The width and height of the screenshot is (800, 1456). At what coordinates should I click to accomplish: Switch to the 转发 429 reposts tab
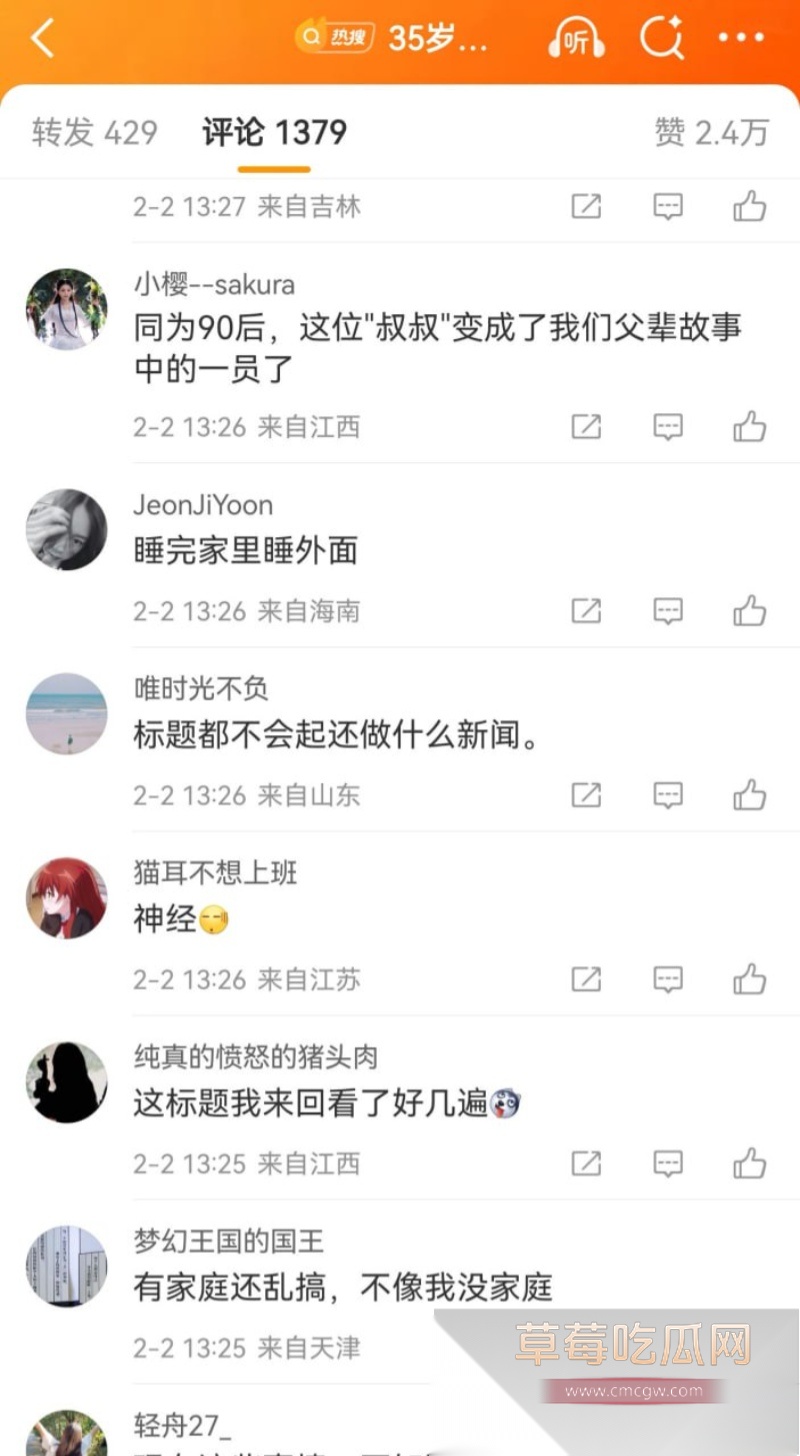pos(94,132)
